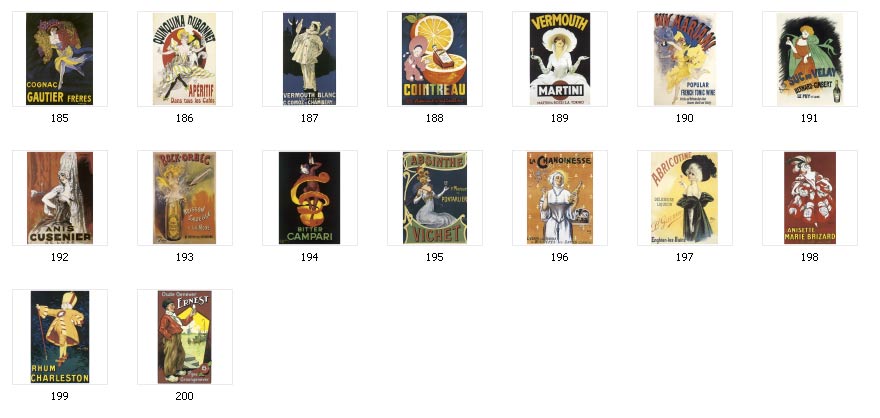The width and height of the screenshot is (880, 418).
Task: Open thumbnail 198, Anisette Marie Brizard poster
Action: 809,198
